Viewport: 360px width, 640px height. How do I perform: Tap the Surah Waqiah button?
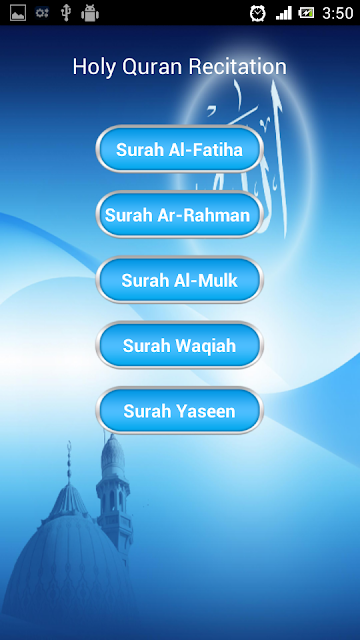pos(180,345)
